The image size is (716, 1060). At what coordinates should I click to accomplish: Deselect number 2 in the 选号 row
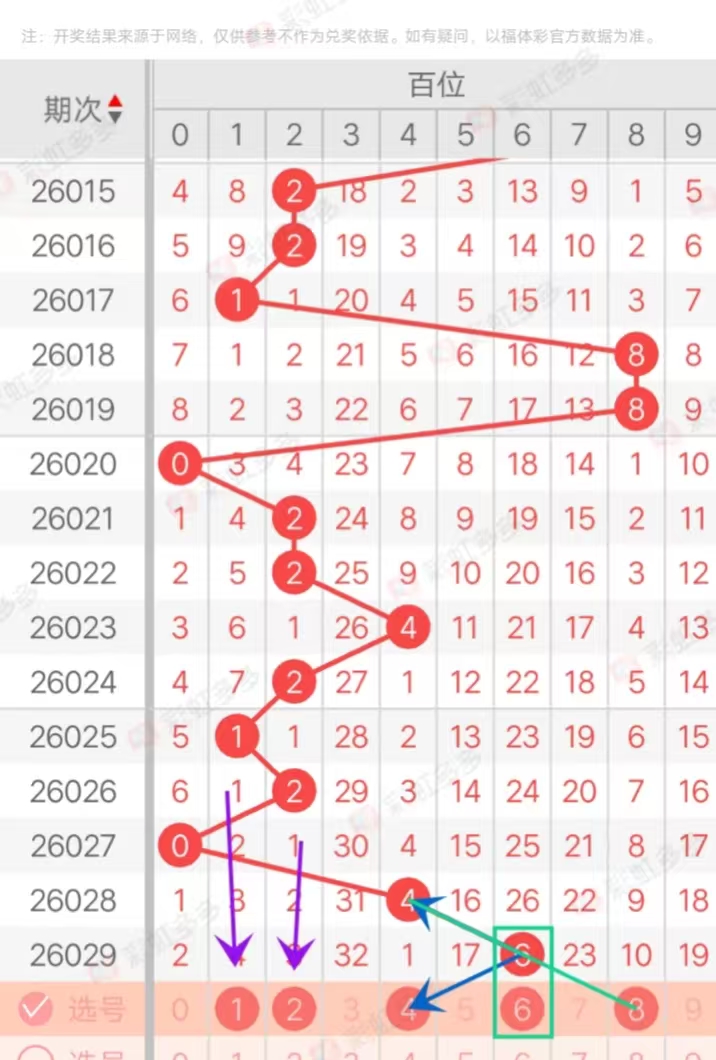(294, 1010)
